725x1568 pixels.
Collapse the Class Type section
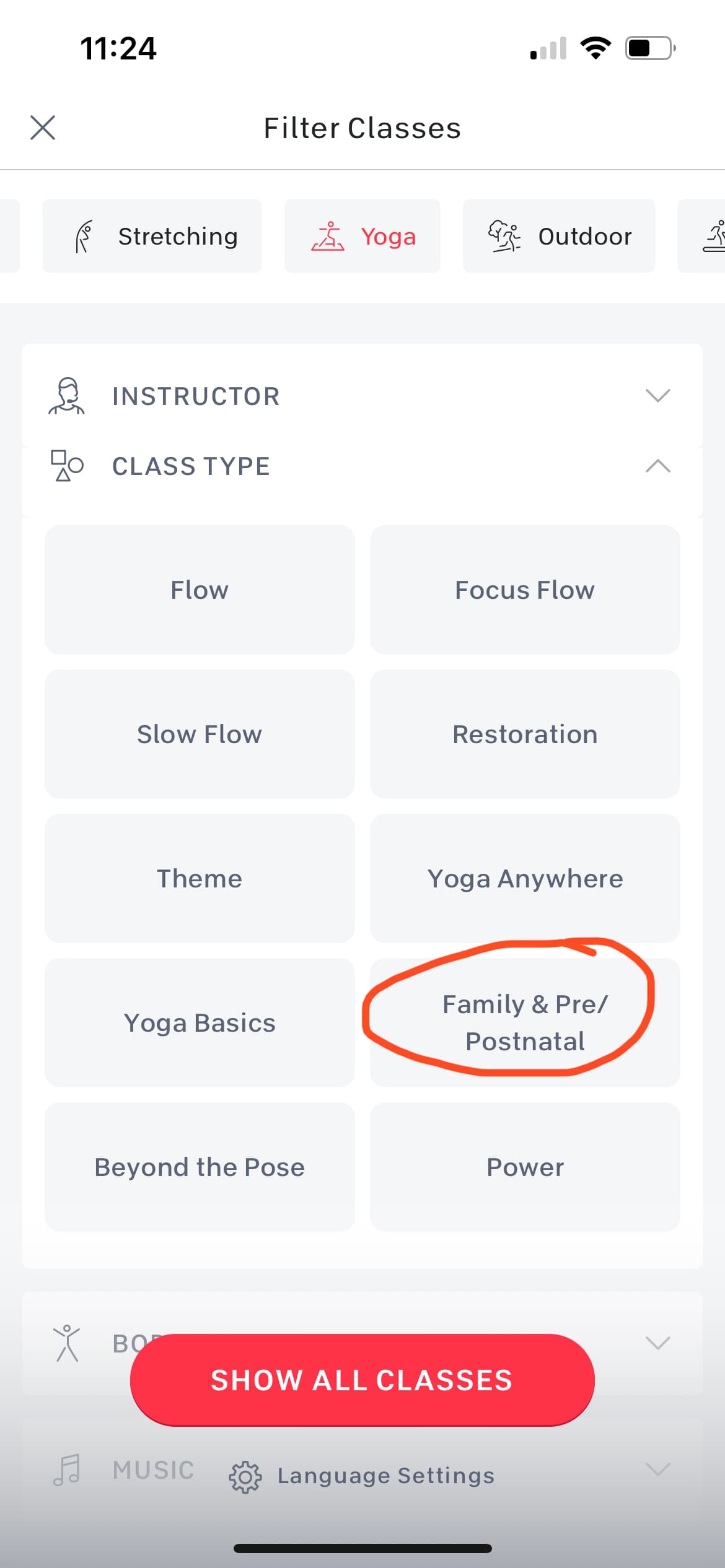pos(362,466)
